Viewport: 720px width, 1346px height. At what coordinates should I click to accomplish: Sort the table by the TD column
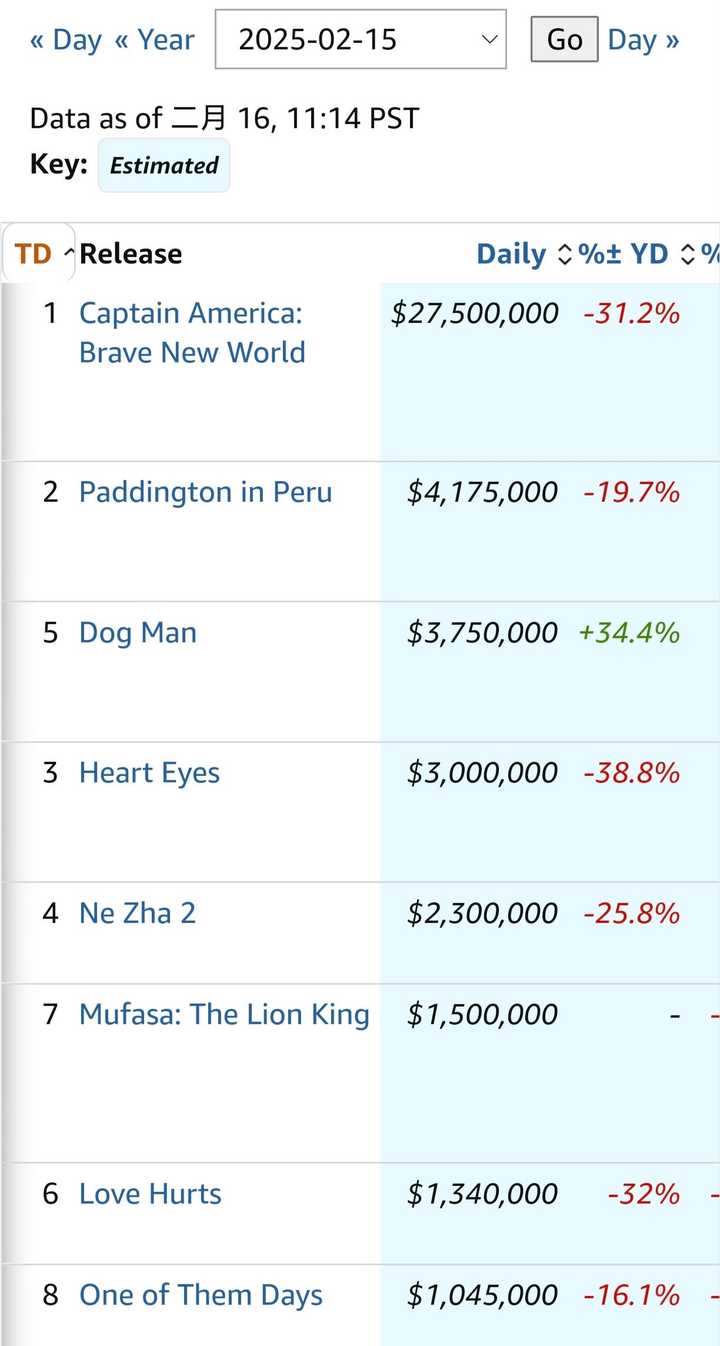(38, 254)
